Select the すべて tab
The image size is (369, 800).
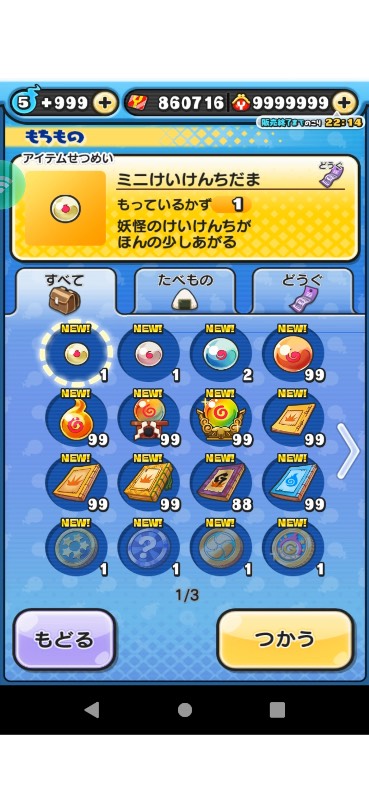[65, 290]
